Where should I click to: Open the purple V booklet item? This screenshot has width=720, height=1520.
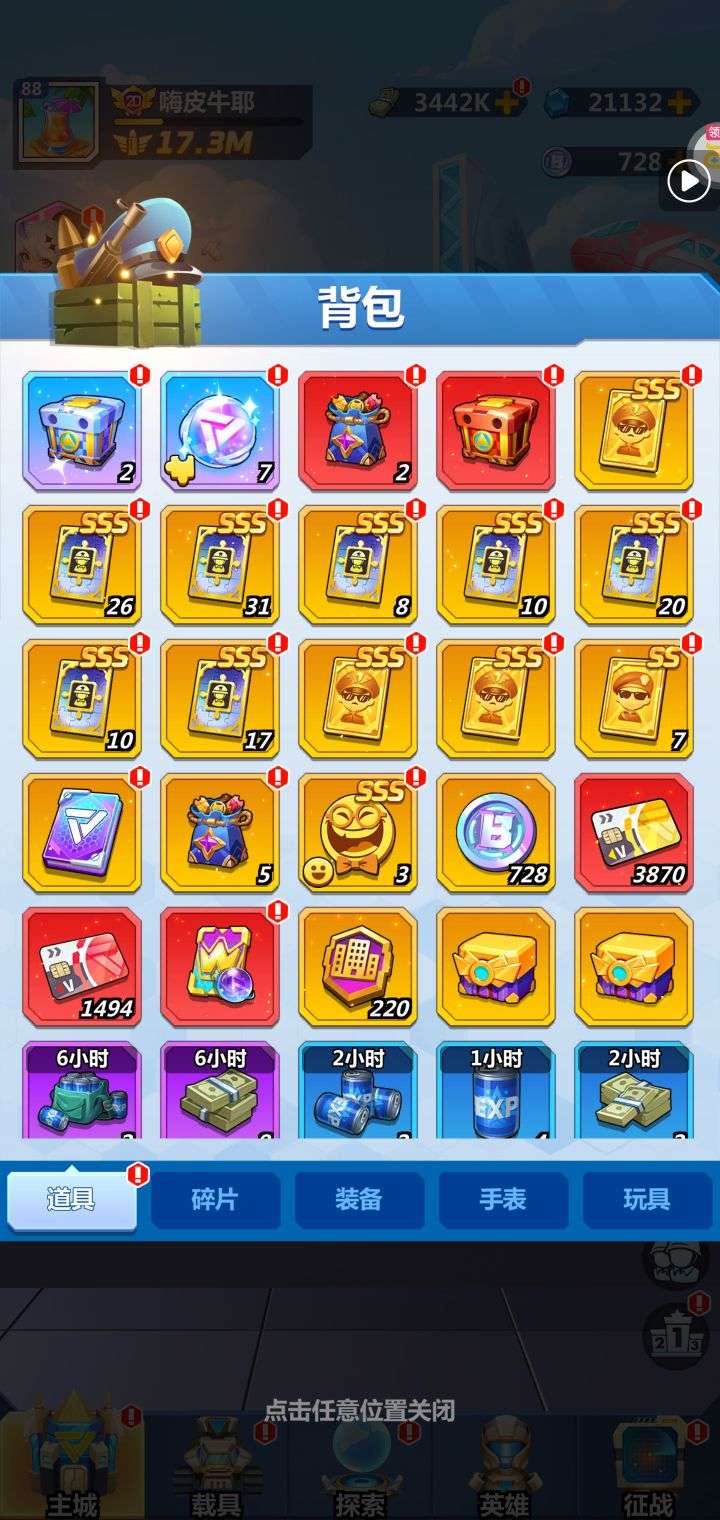tap(82, 833)
